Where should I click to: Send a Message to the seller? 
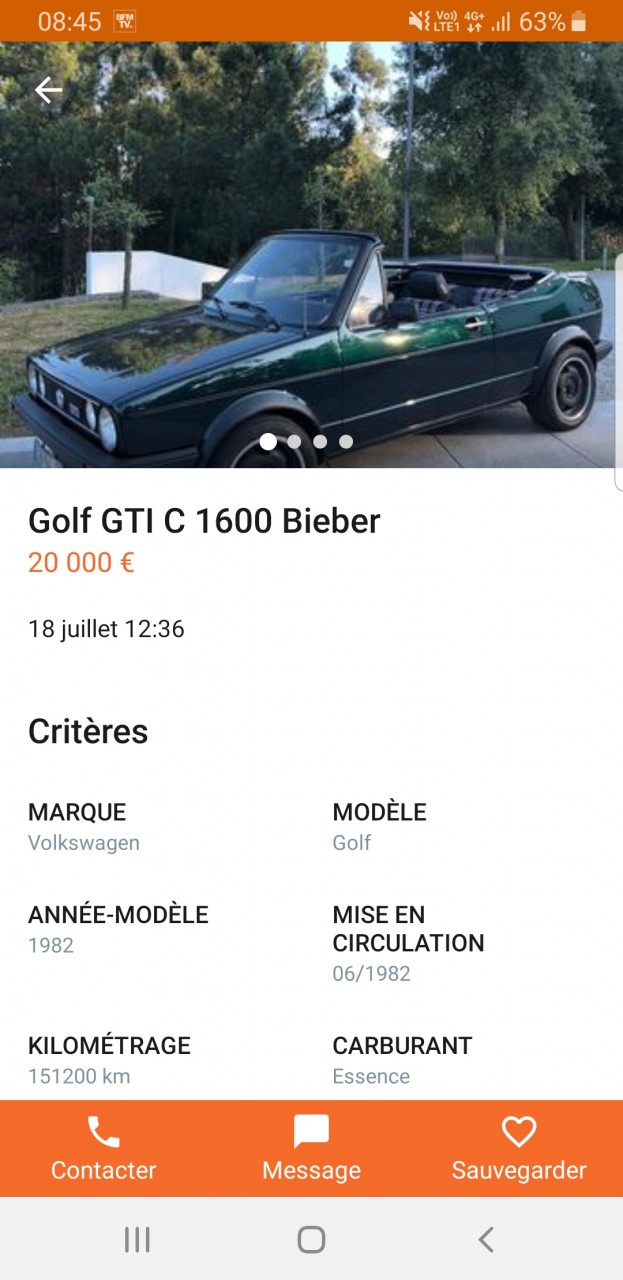[x=311, y=1148]
